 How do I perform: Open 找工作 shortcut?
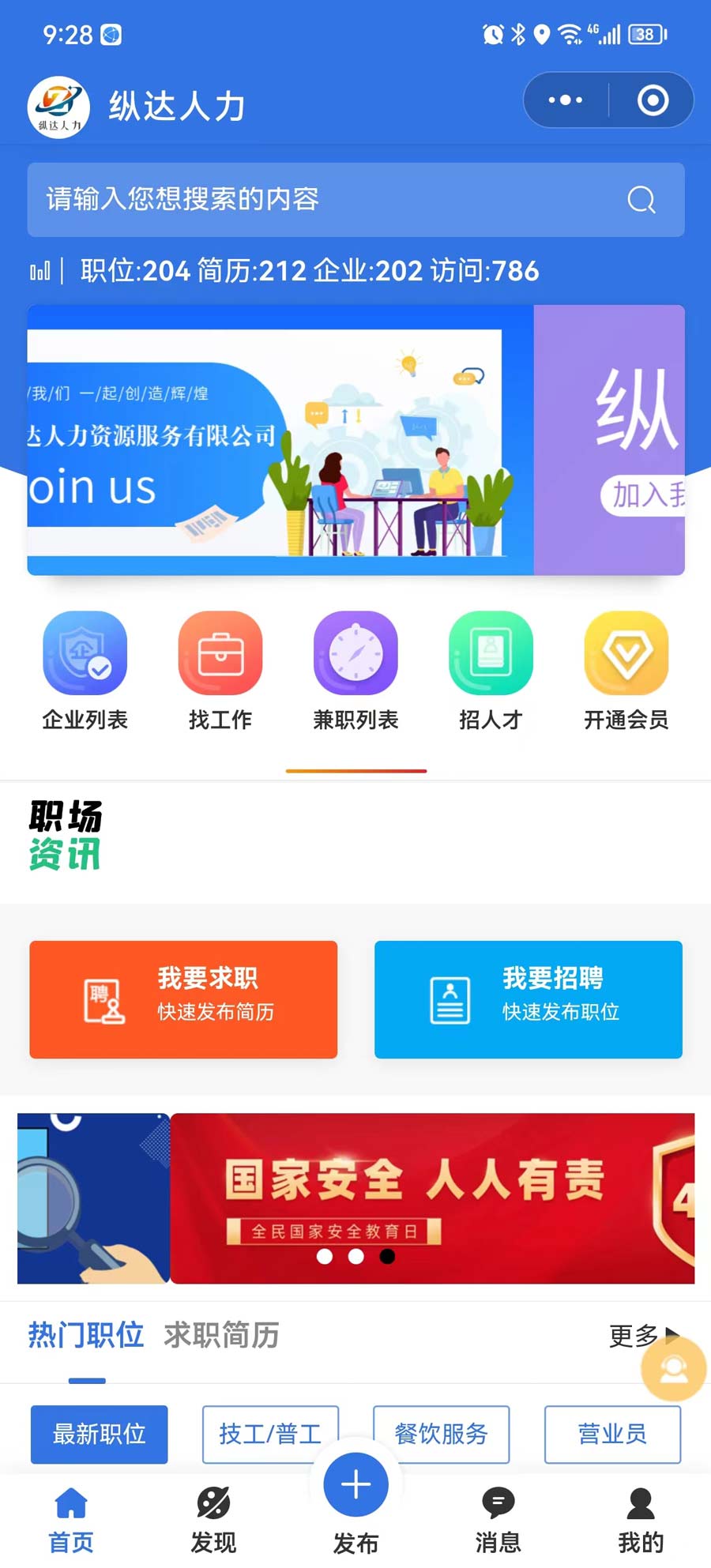pos(220,670)
